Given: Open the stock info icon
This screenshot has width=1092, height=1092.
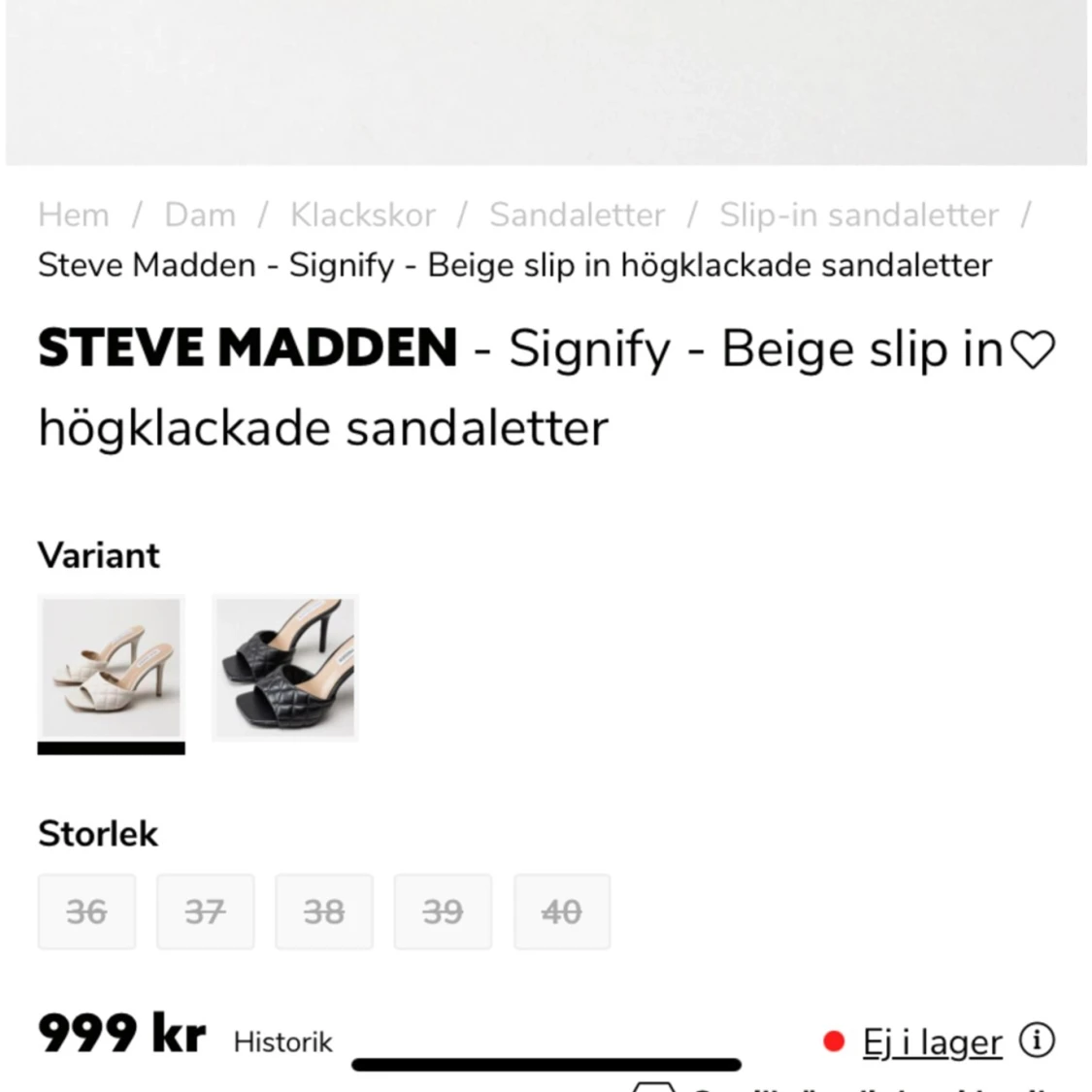Looking at the screenshot, I should point(1037,1041).
